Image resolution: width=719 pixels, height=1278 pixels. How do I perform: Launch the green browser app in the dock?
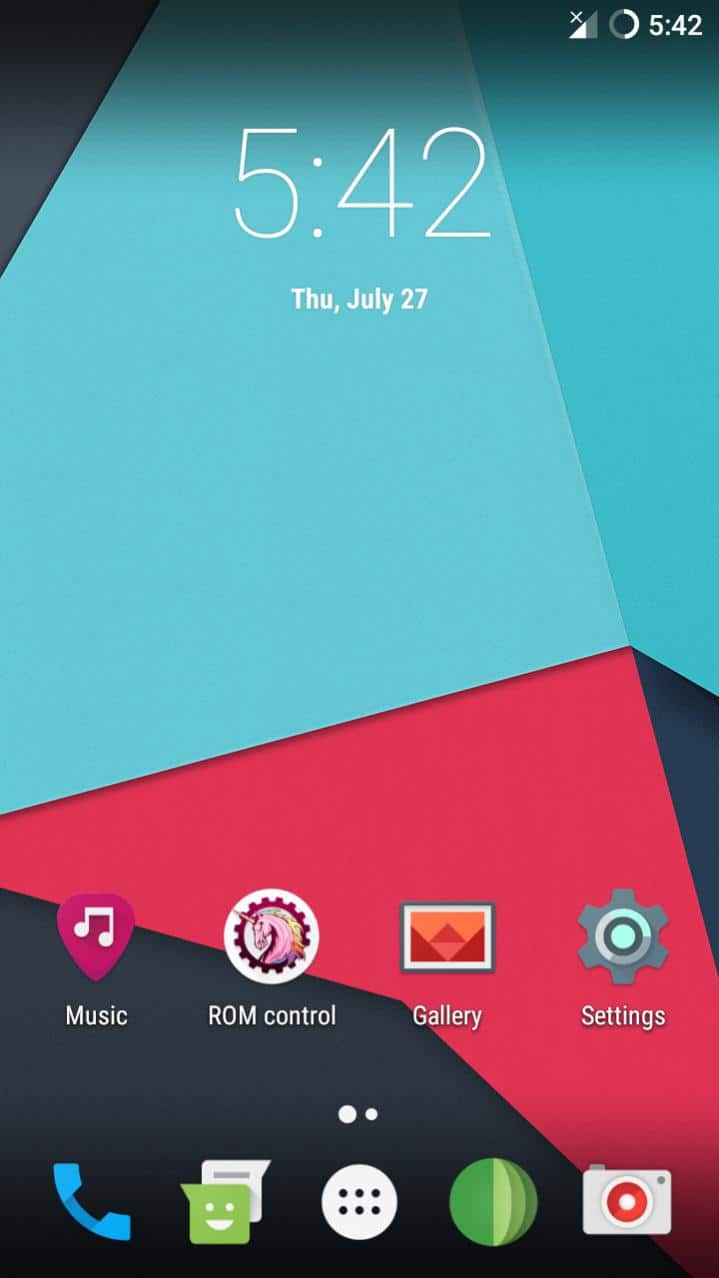click(x=493, y=1203)
